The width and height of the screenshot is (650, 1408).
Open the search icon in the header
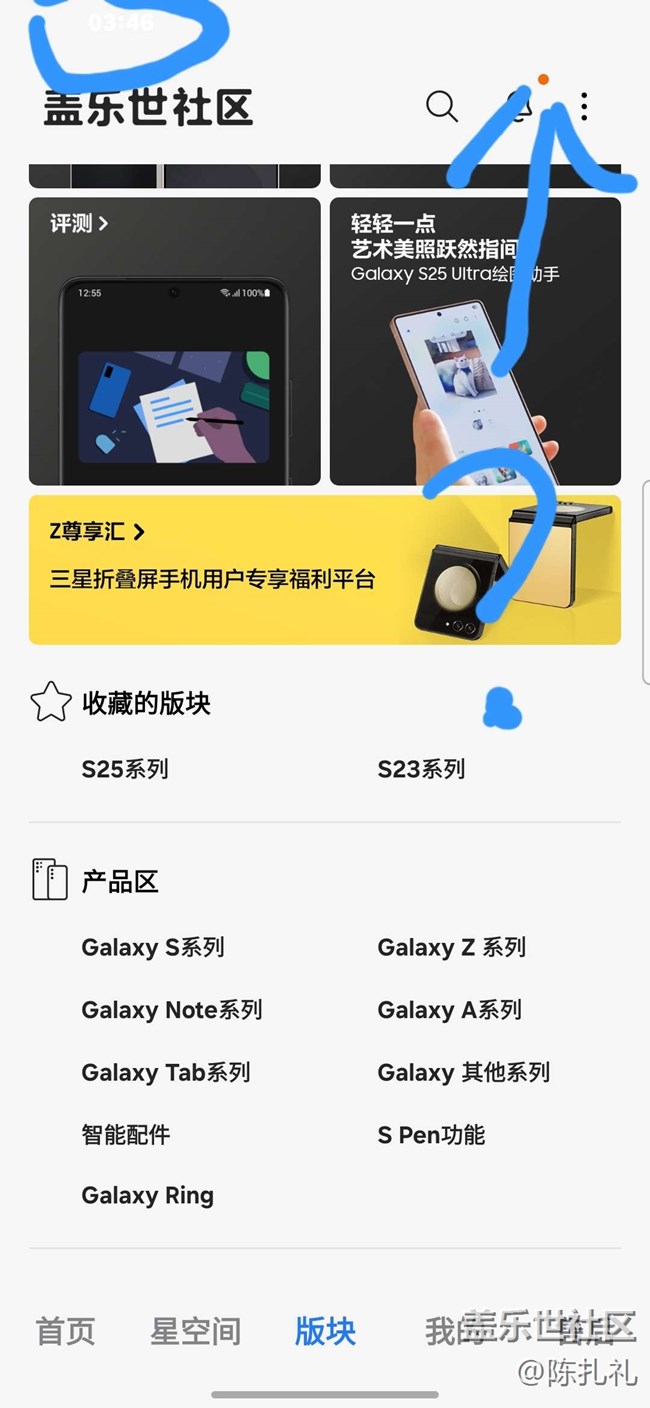441,106
